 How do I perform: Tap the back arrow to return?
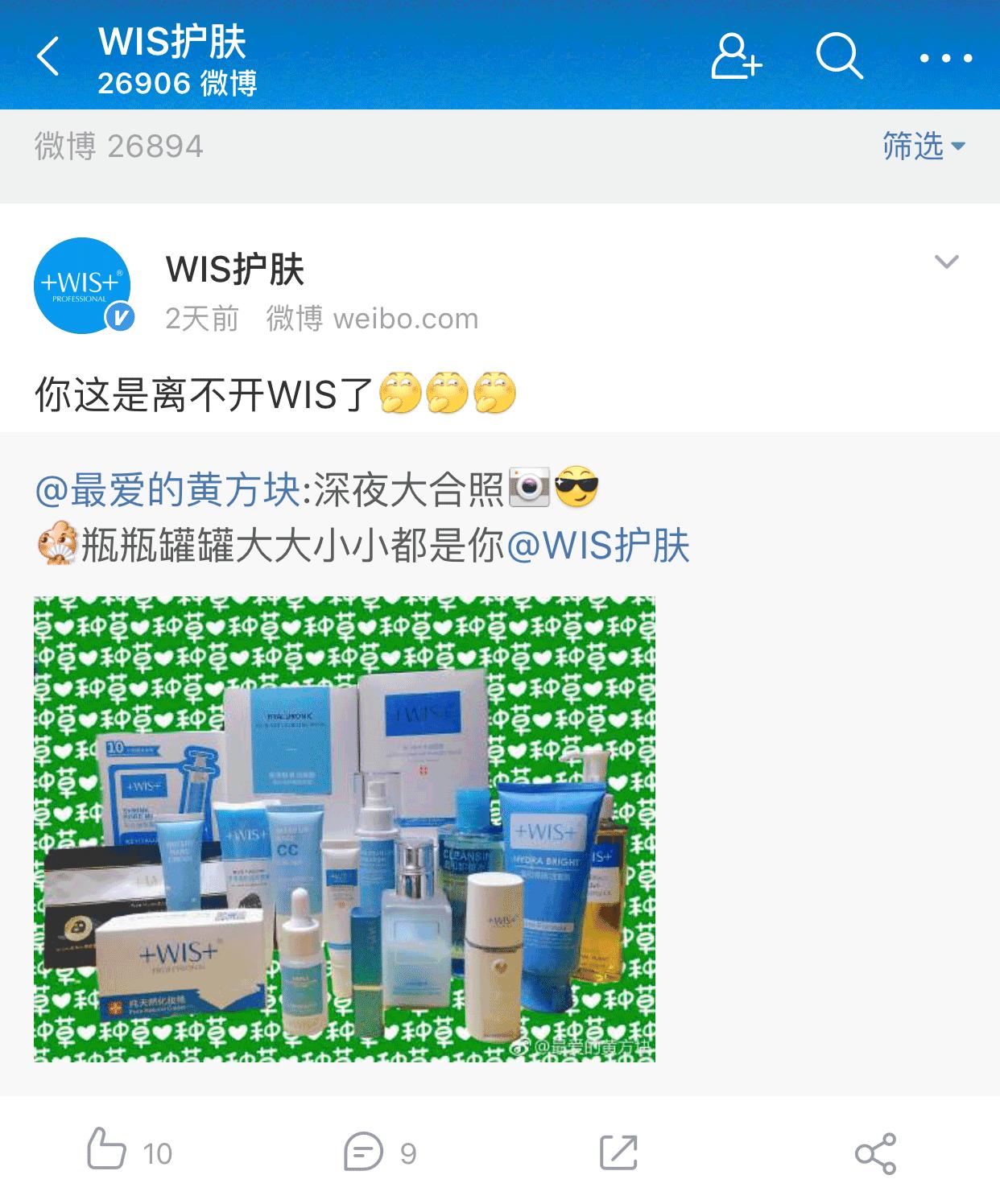(50, 56)
